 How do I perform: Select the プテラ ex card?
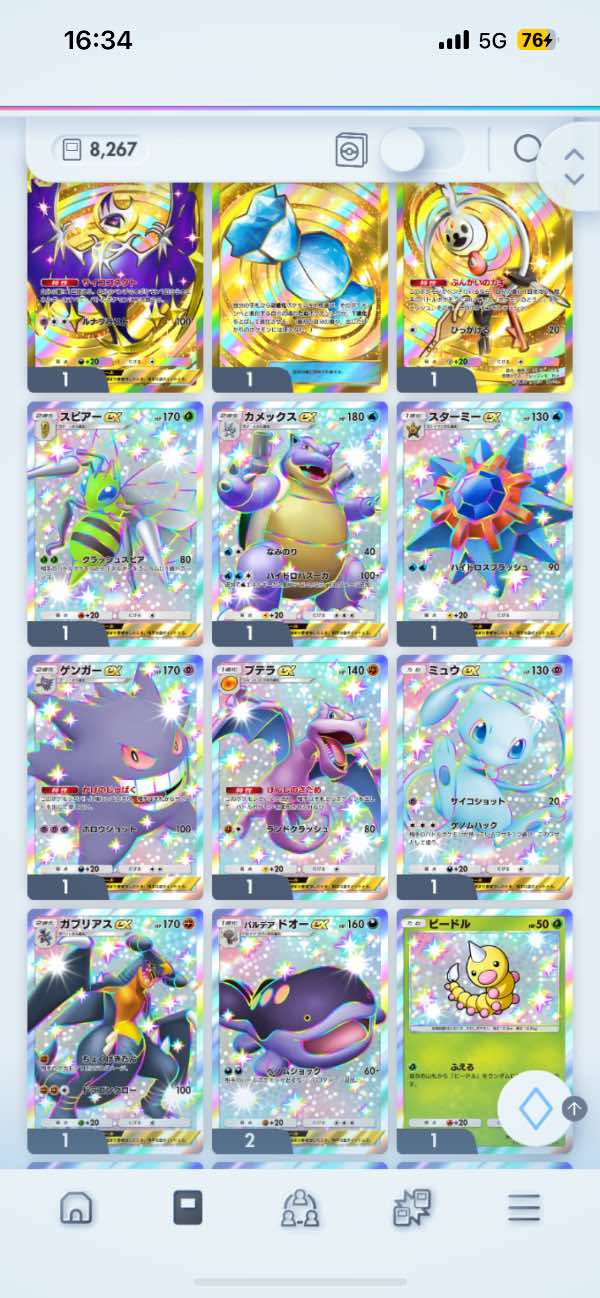coord(300,777)
